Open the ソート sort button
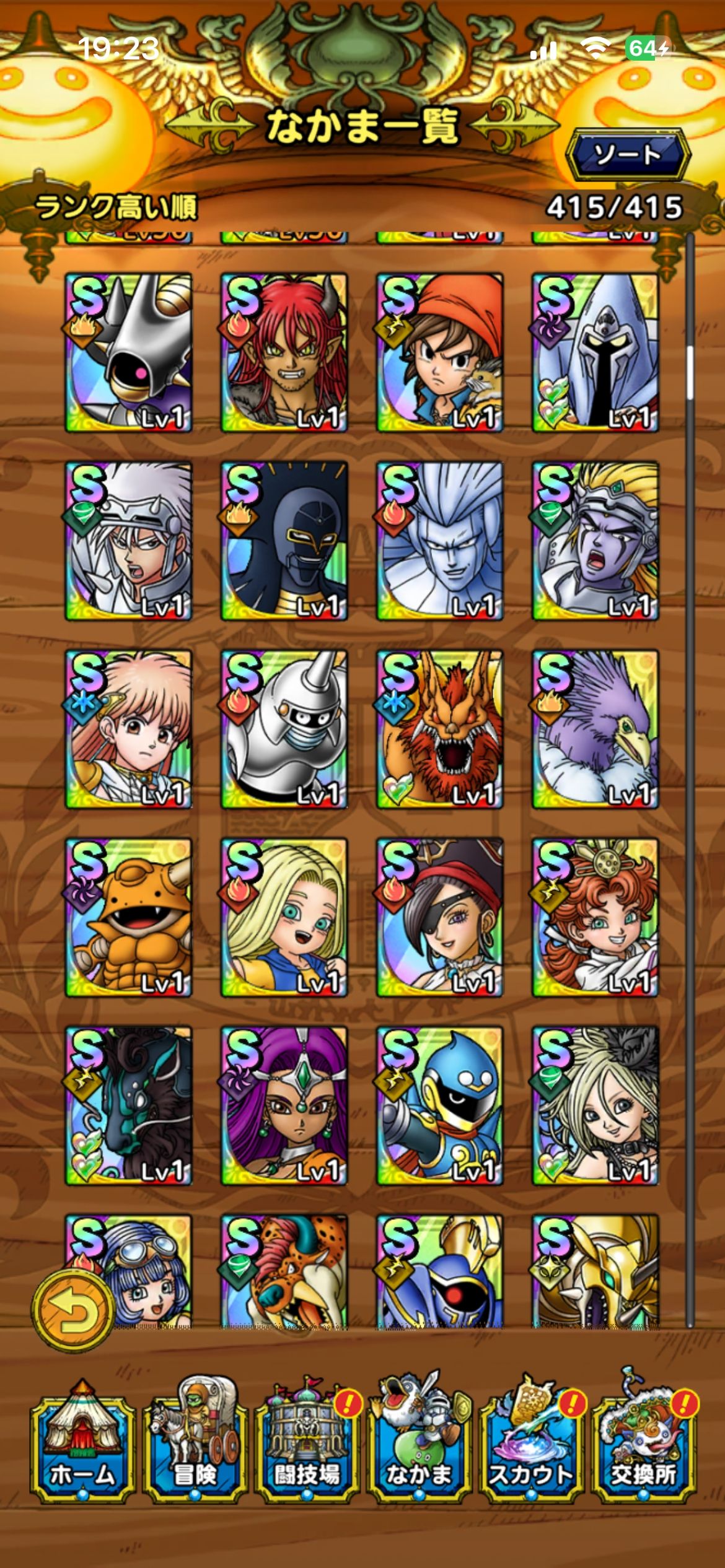Image resolution: width=725 pixels, height=1568 pixels. (x=627, y=155)
